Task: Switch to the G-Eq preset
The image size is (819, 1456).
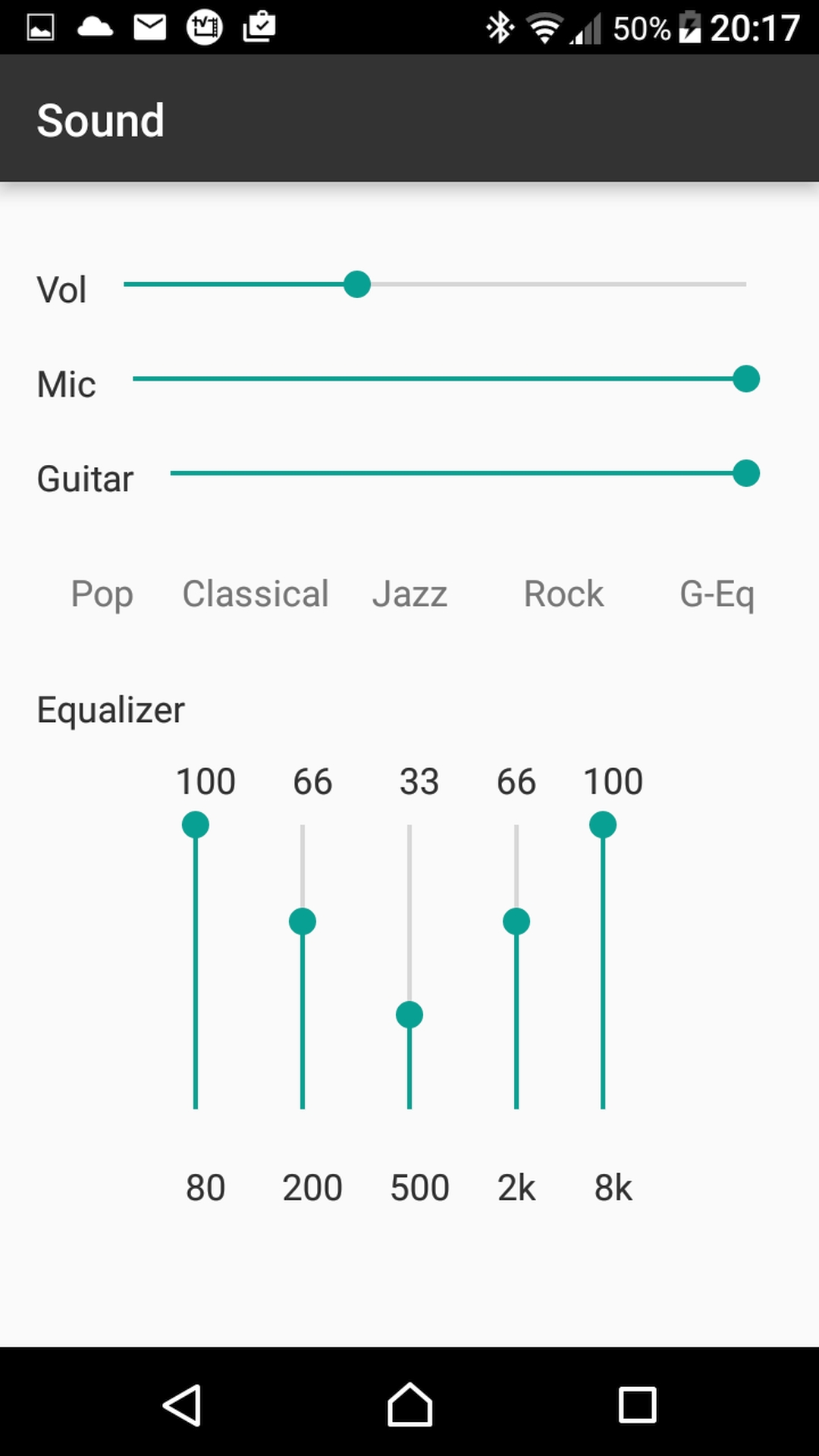Action: point(717,594)
